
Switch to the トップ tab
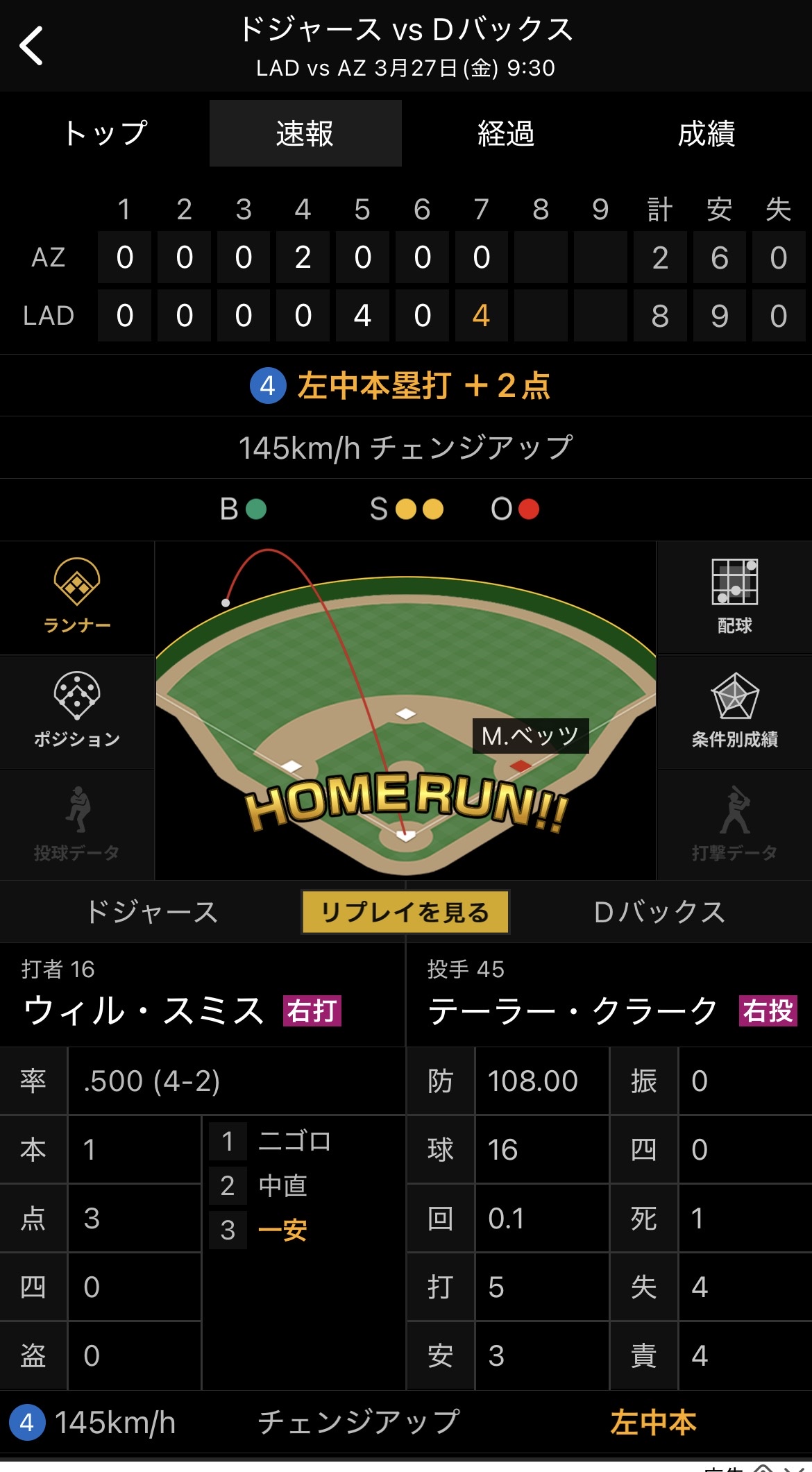click(105, 133)
